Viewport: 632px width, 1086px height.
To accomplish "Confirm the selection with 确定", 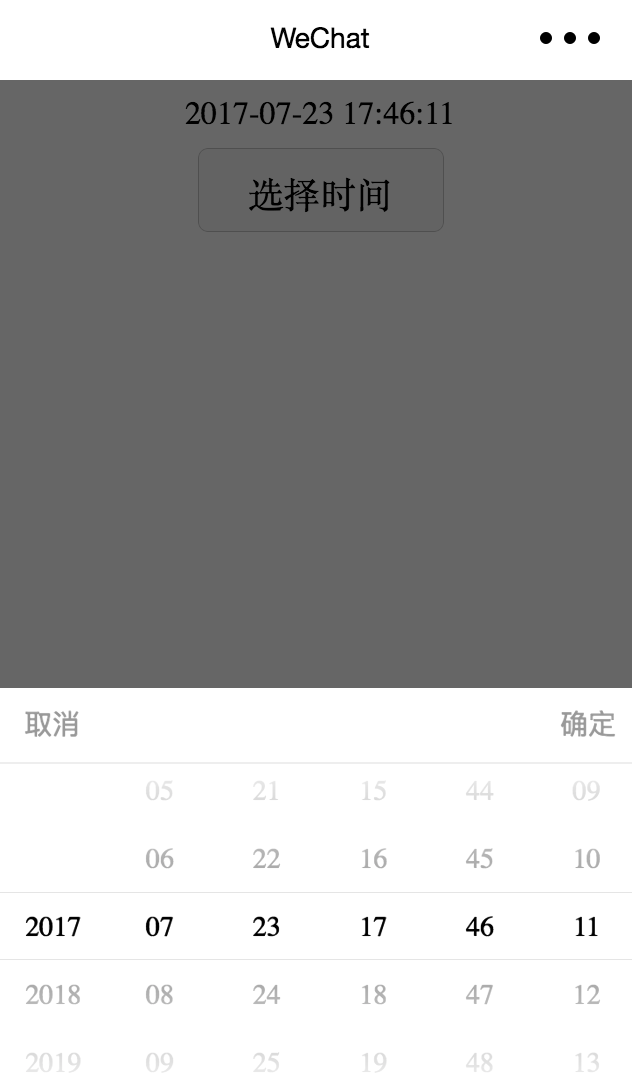I will tap(587, 724).
